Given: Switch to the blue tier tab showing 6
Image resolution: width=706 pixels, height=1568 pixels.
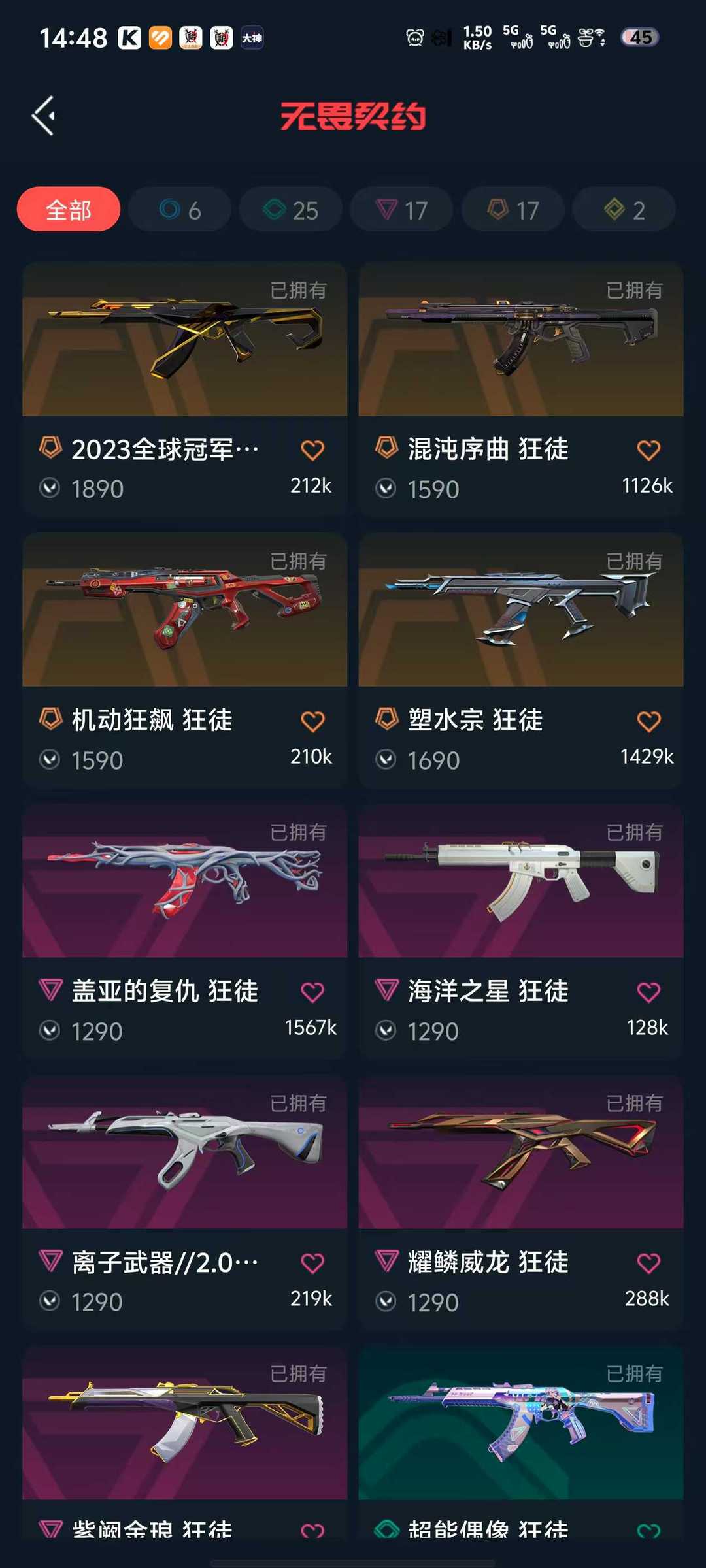Looking at the screenshot, I should [x=180, y=210].
